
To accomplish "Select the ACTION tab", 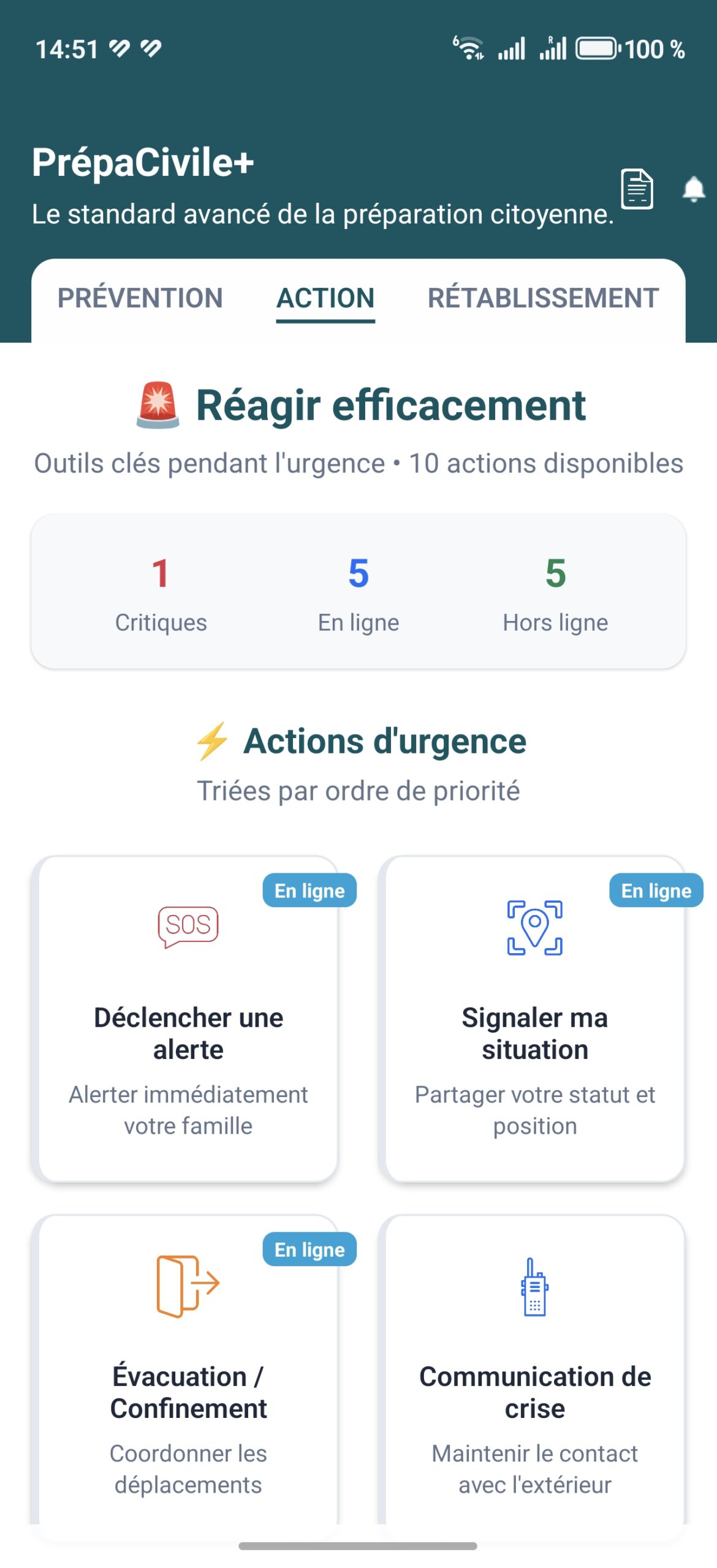I will [x=325, y=298].
